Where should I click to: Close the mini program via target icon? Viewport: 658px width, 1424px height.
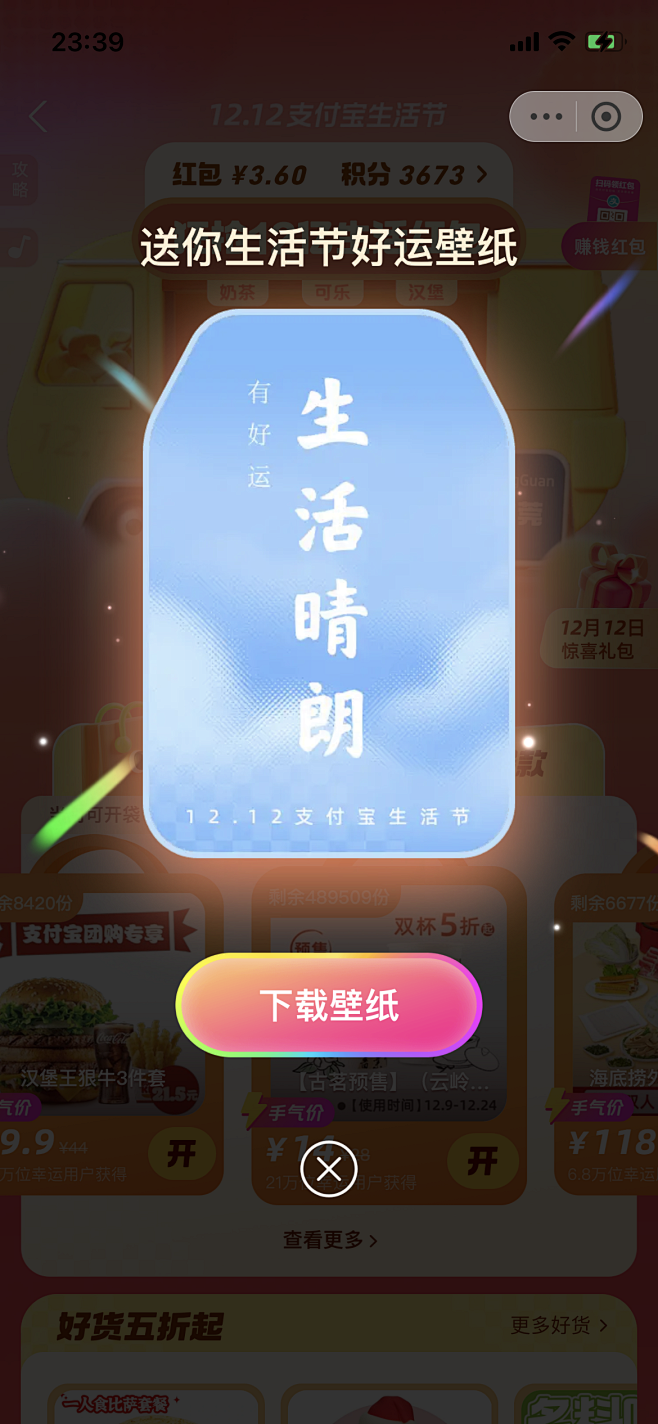pyautogui.click(x=606, y=117)
